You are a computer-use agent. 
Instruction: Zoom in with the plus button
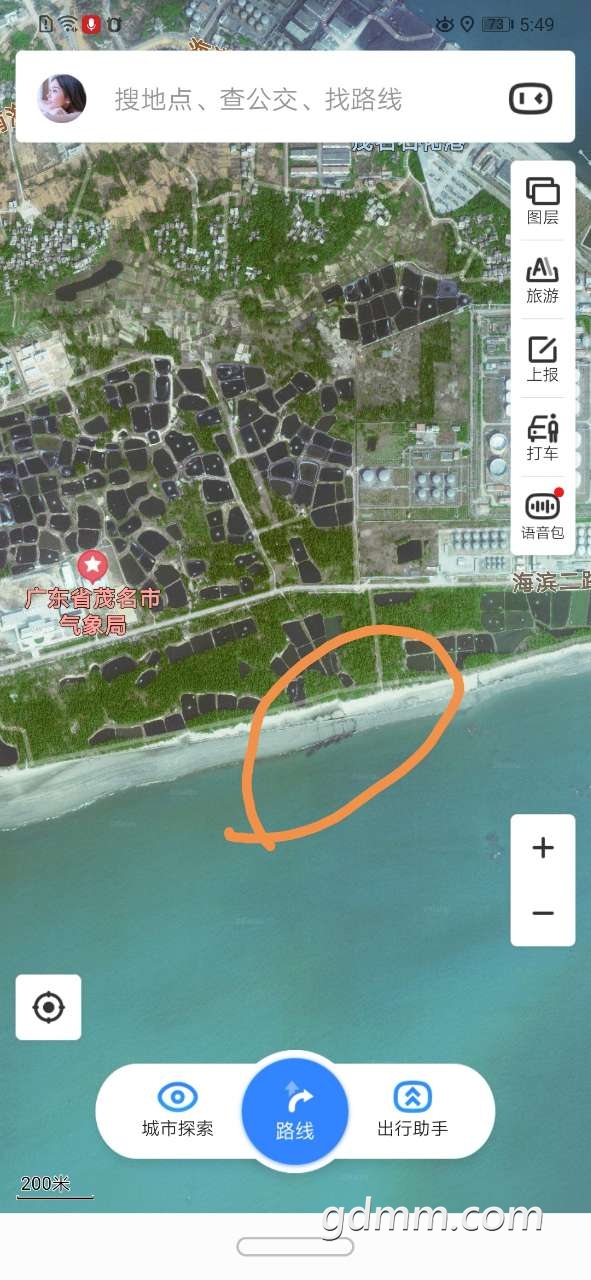click(543, 848)
